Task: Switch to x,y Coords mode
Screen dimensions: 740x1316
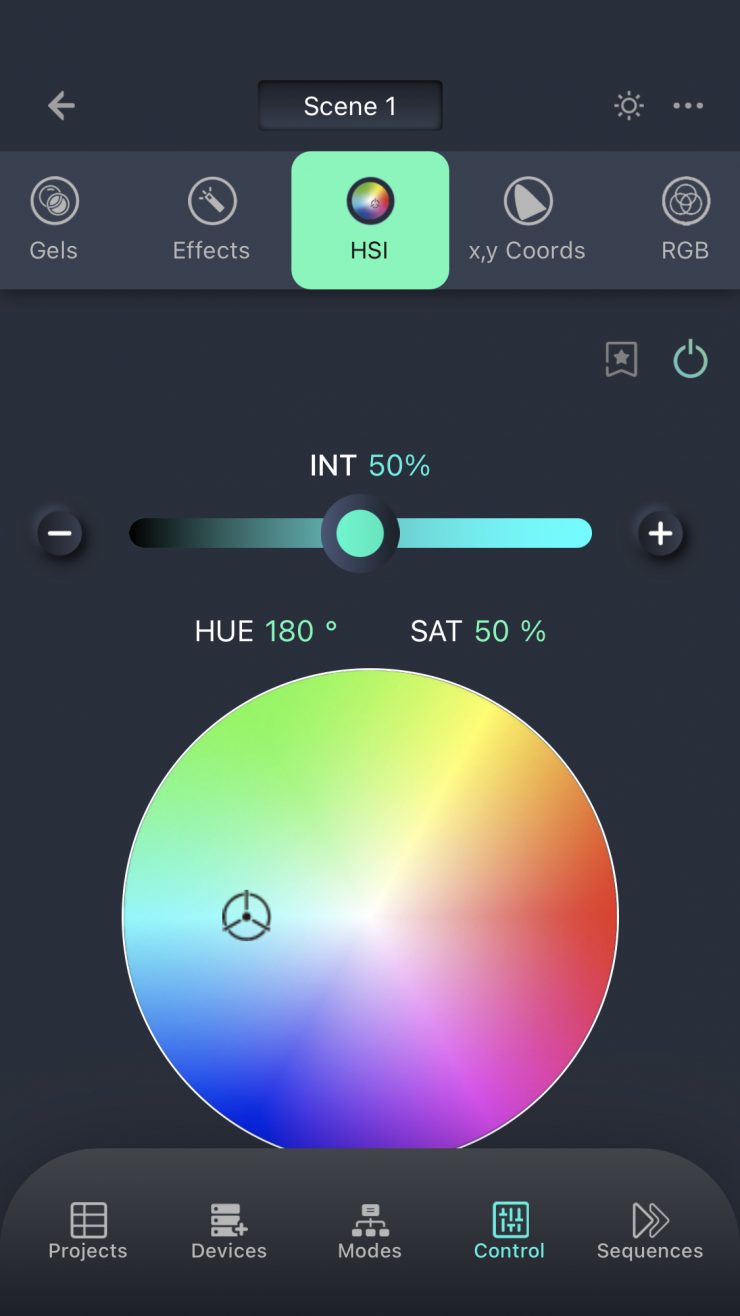Action: [x=527, y=219]
